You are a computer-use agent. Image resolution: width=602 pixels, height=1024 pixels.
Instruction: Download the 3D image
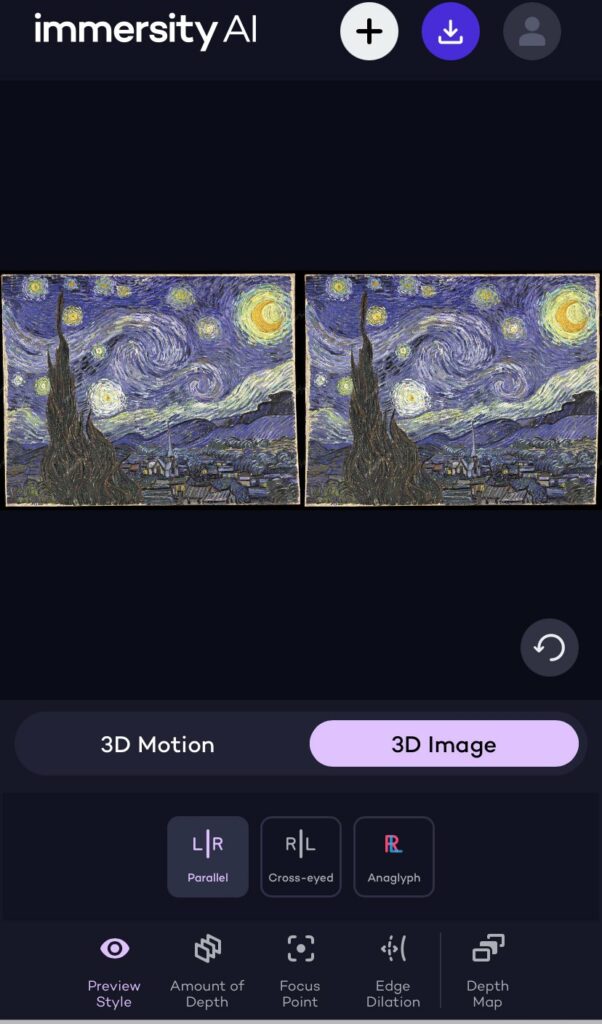coord(451,32)
